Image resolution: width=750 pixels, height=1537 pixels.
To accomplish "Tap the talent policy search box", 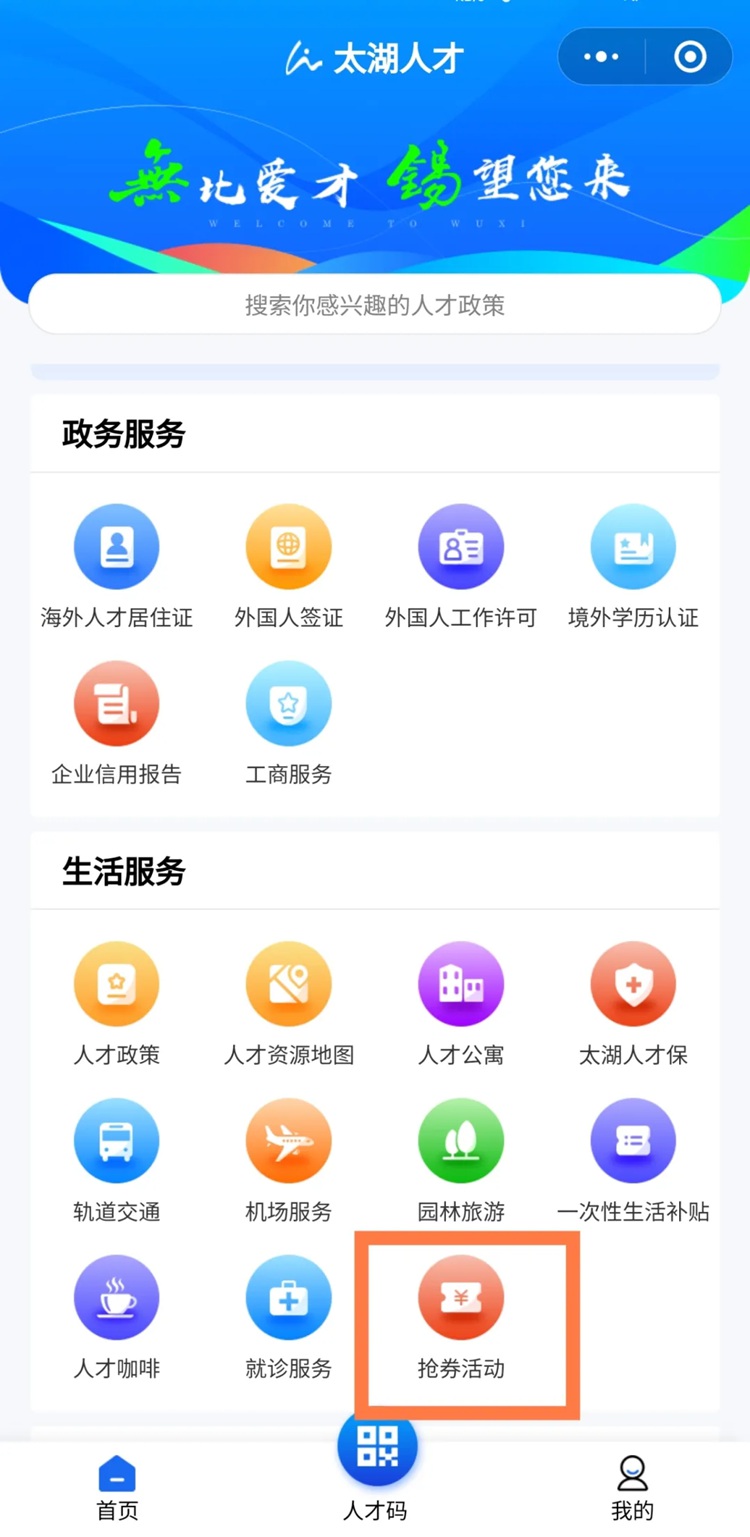I will coord(375,304).
